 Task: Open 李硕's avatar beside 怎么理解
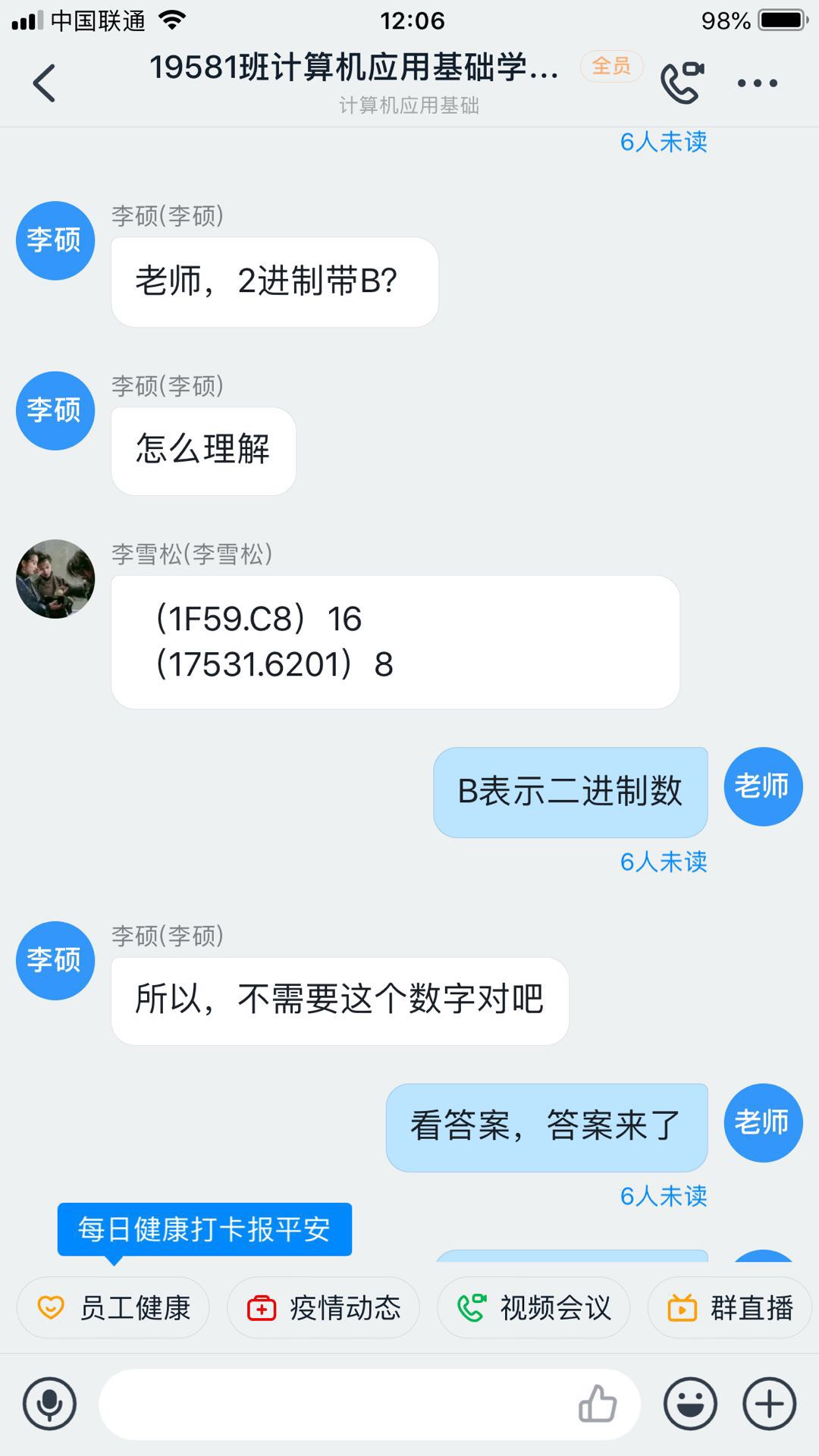coord(55,410)
